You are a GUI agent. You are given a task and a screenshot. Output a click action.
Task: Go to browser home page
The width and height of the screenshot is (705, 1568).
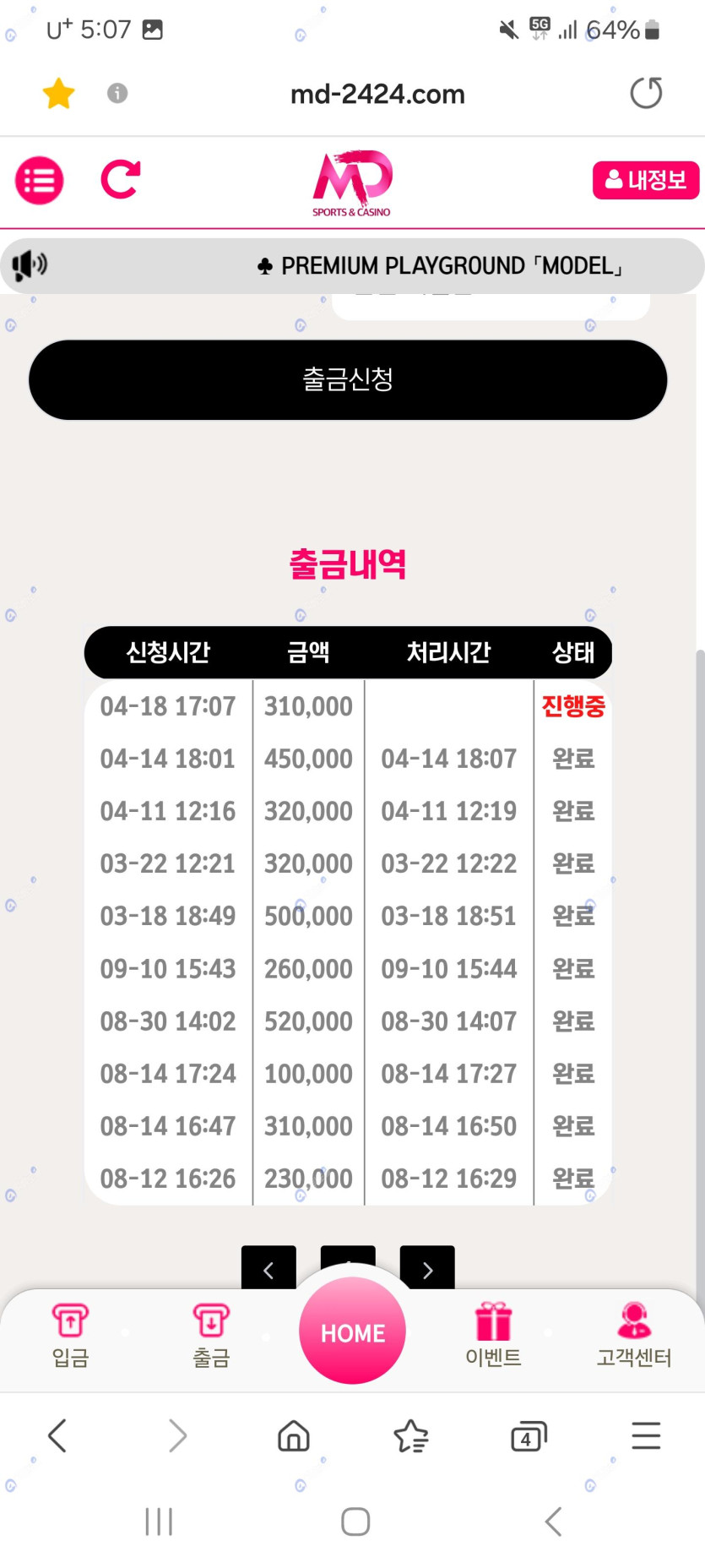coord(294,1435)
